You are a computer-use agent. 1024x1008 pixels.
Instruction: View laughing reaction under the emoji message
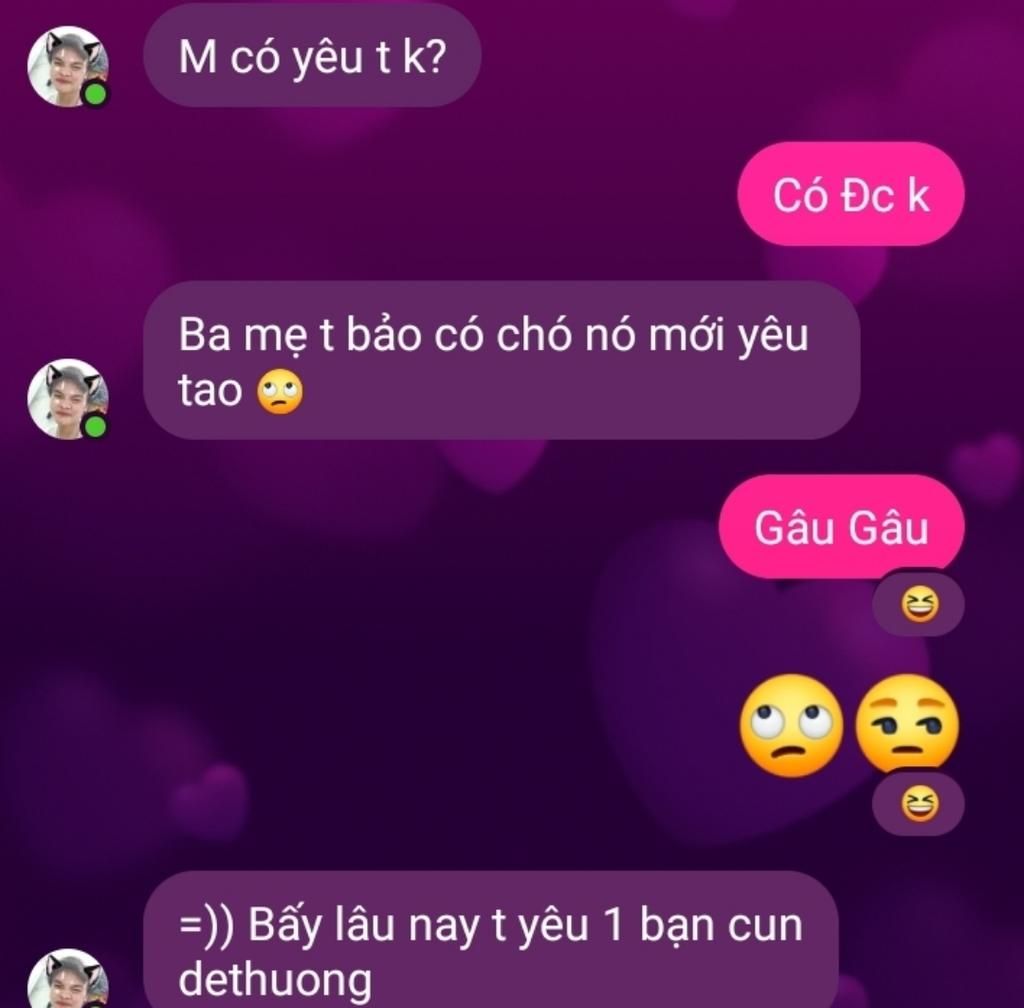coord(919,804)
